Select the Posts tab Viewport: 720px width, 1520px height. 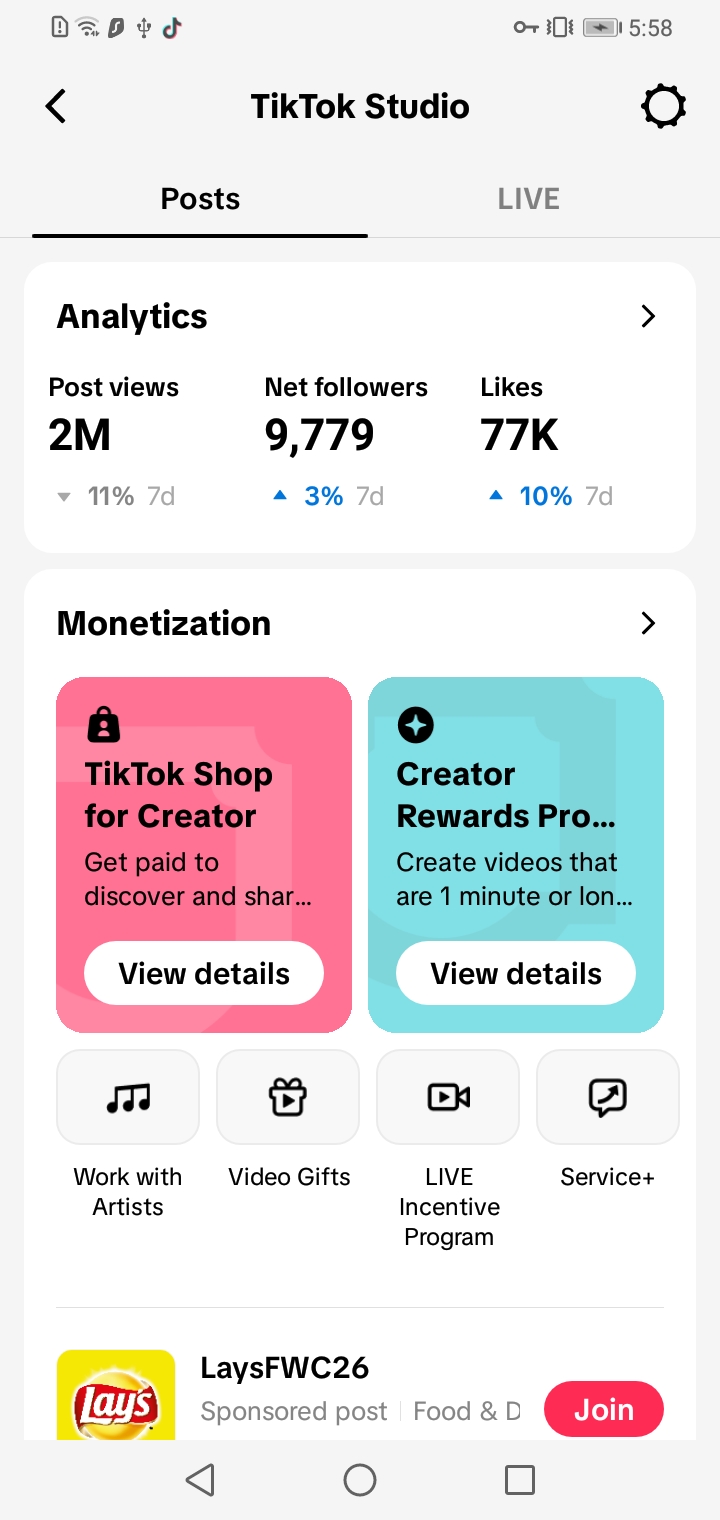coord(200,199)
